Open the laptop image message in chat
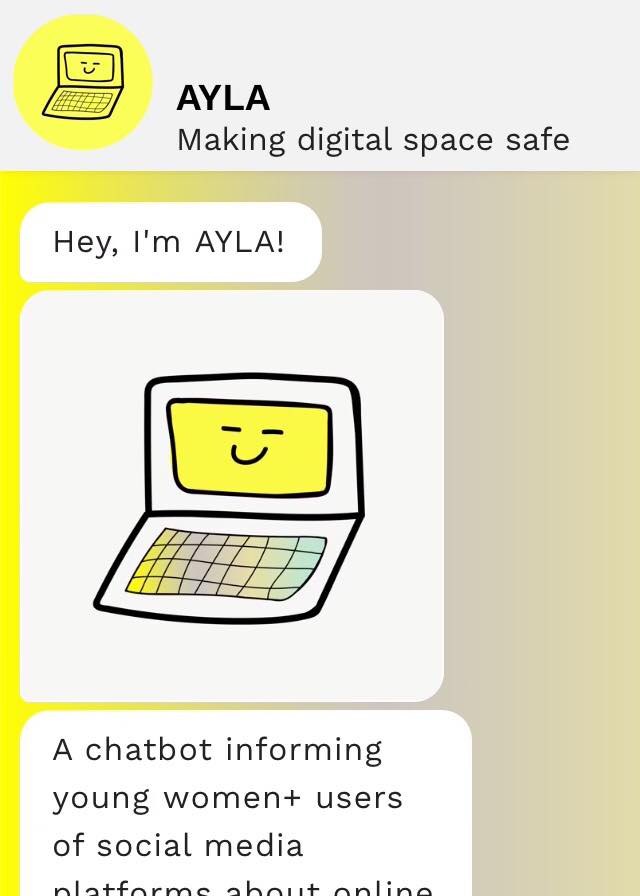The width and height of the screenshot is (640, 896). (x=232, y=496)
